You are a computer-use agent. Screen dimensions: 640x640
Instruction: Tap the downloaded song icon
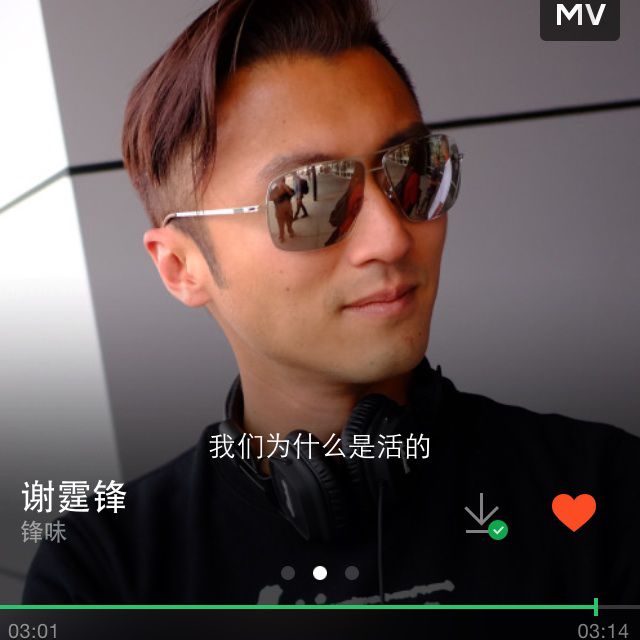point(484,515)
